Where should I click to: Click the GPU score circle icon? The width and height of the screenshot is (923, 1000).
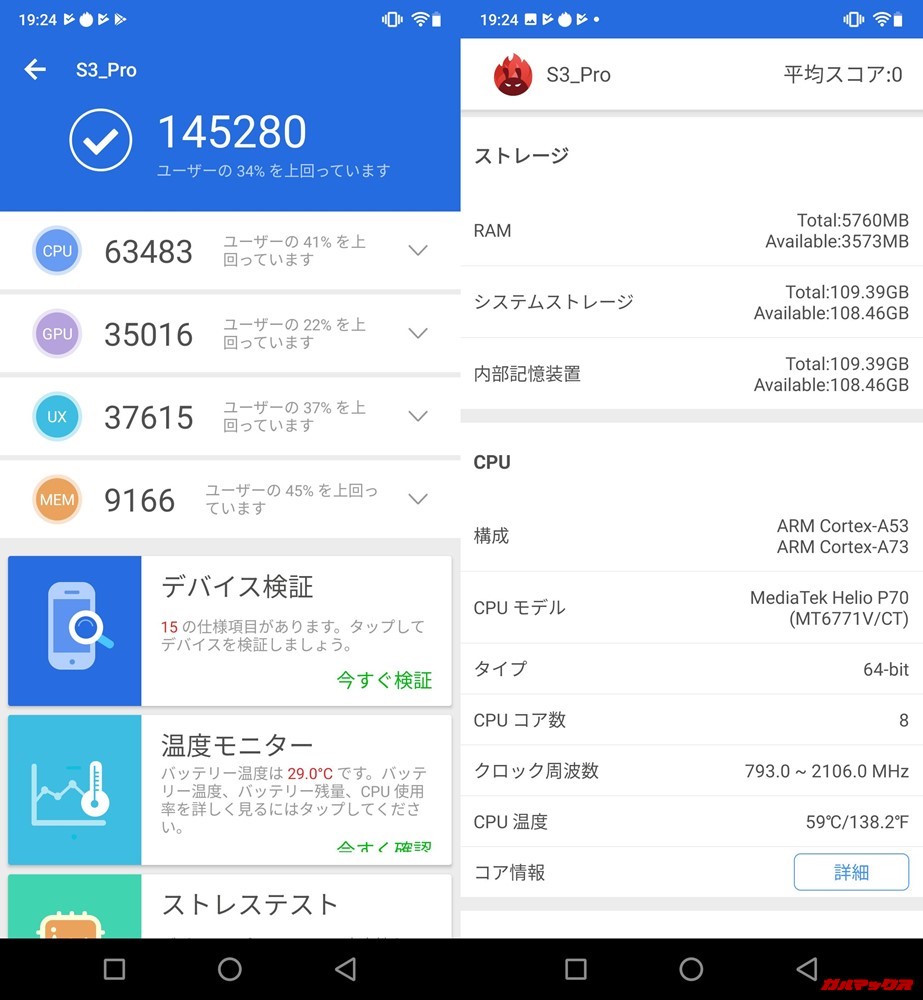click(x=57, y=334)
